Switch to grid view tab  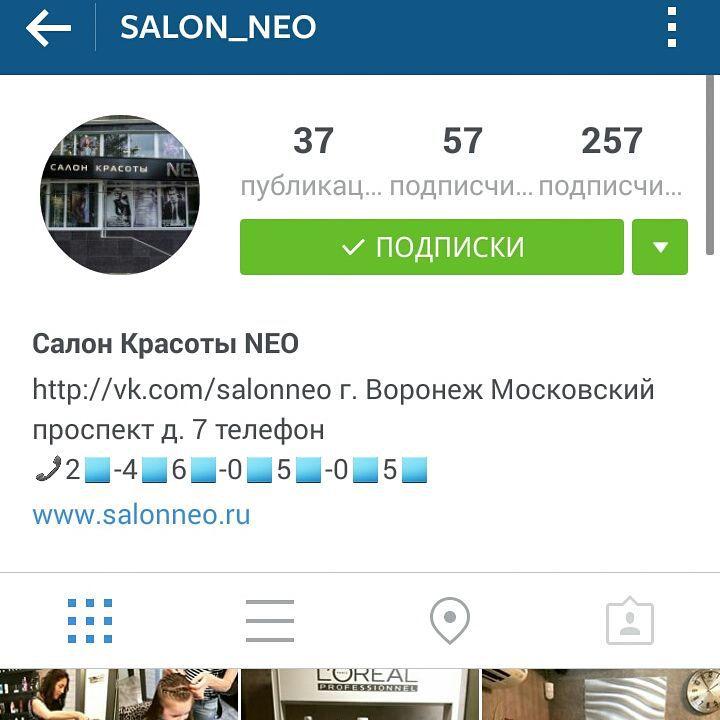pos(90,621)
